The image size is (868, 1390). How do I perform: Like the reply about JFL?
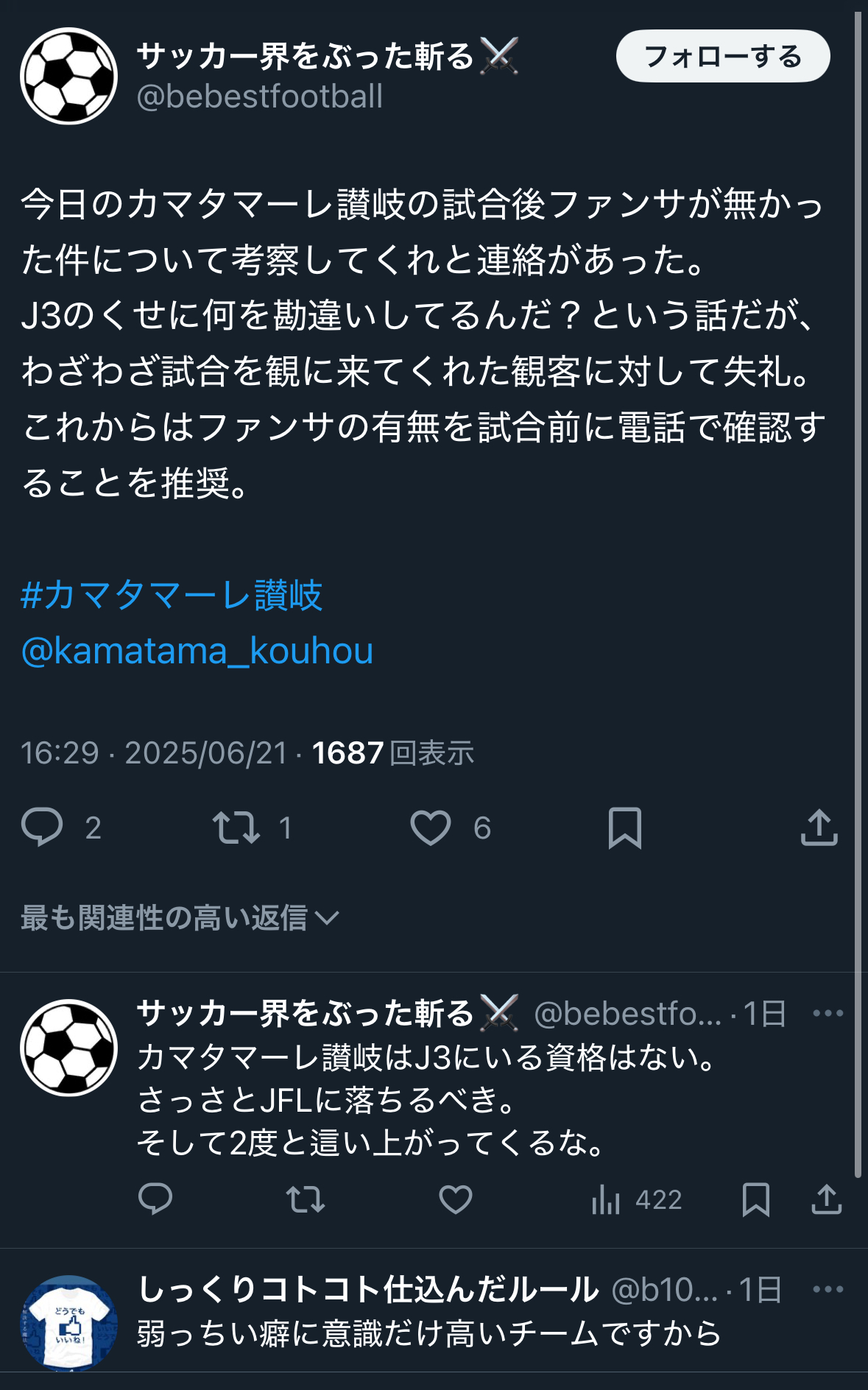coord(456,1199)
